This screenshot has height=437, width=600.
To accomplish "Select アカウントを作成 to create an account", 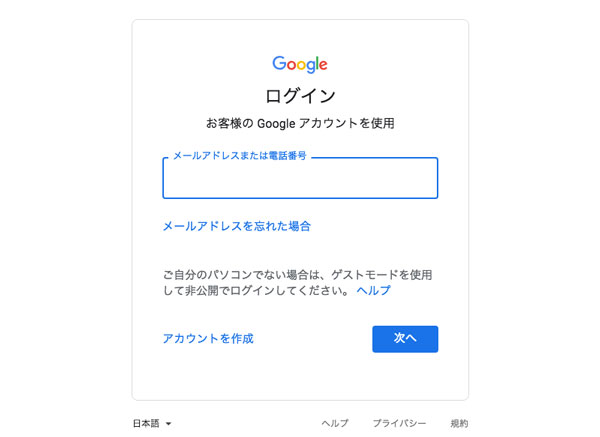I will [208, 338].
